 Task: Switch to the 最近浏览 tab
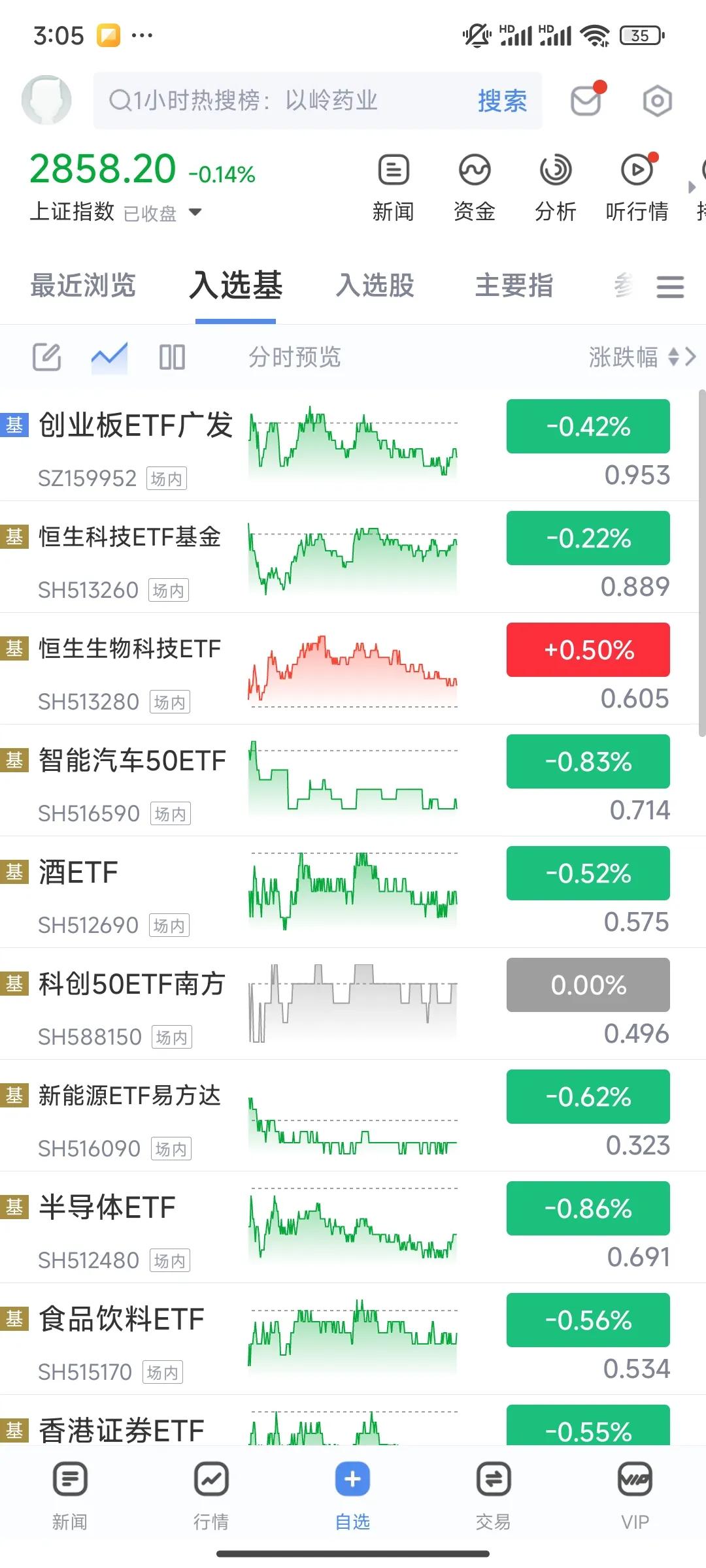tap(83, 286)
